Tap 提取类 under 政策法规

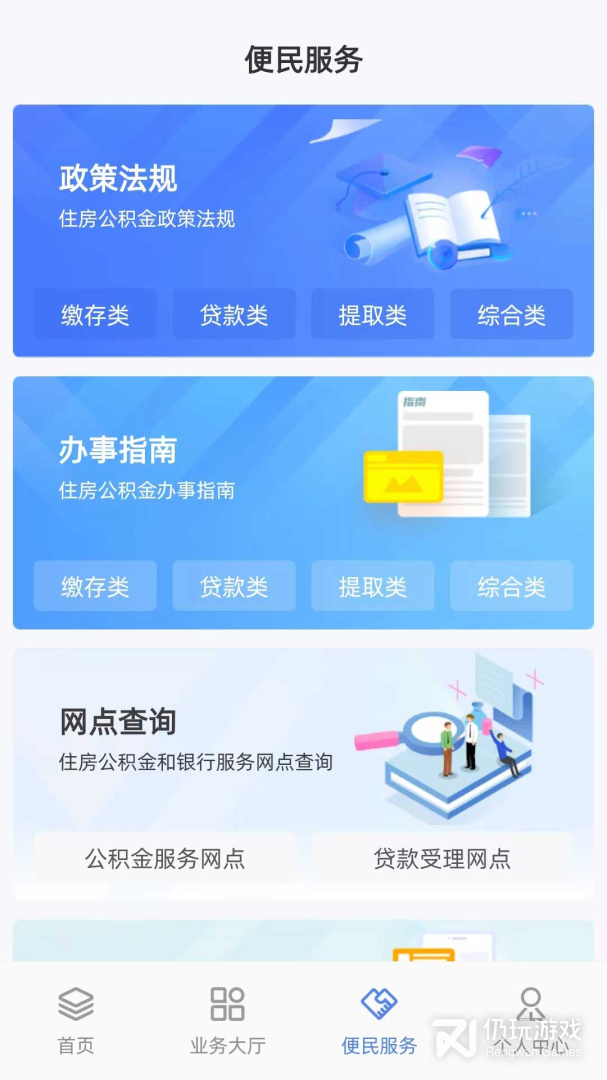point(372,315)
